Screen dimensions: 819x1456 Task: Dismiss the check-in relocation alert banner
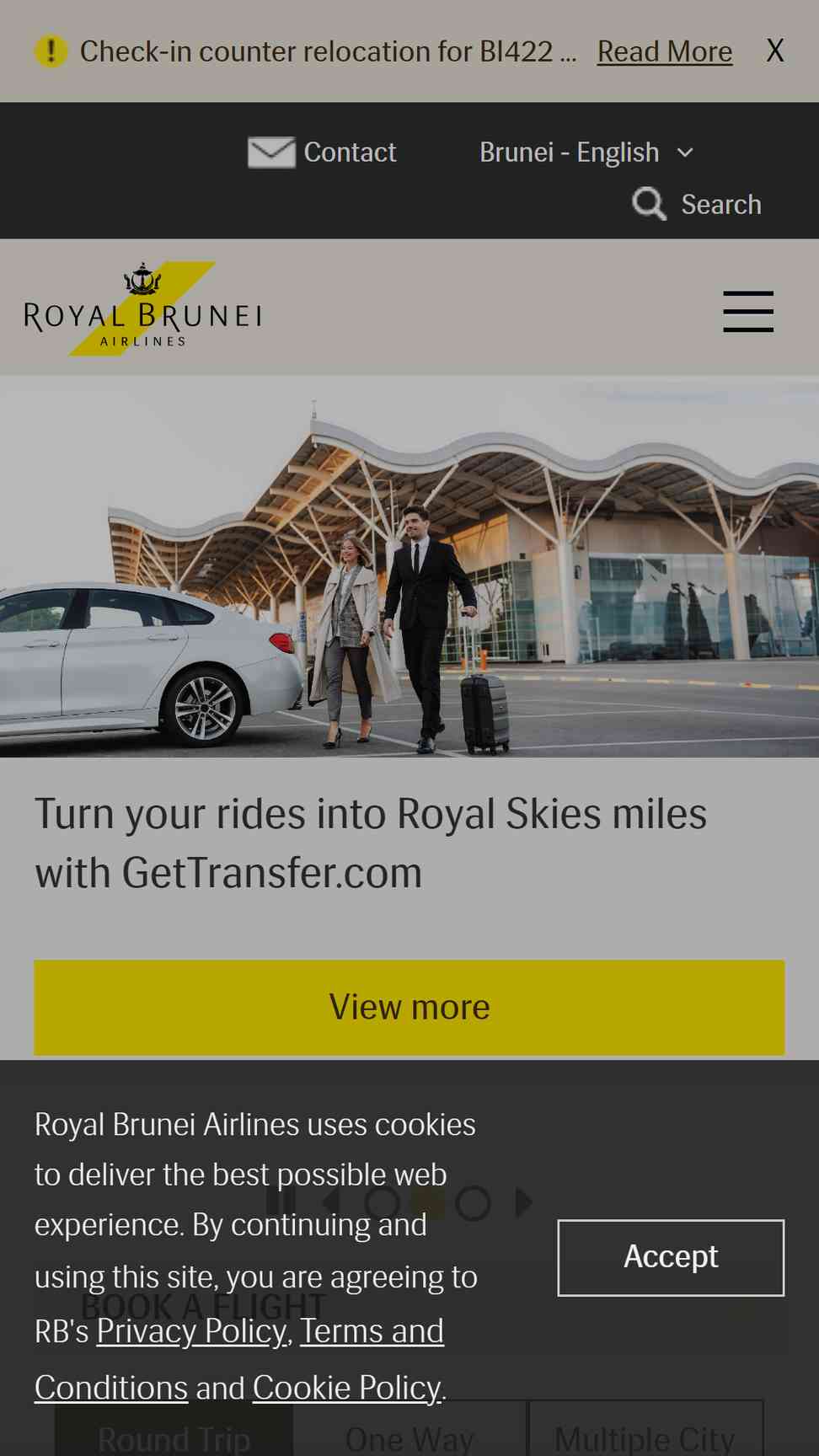tap(775, 51)
